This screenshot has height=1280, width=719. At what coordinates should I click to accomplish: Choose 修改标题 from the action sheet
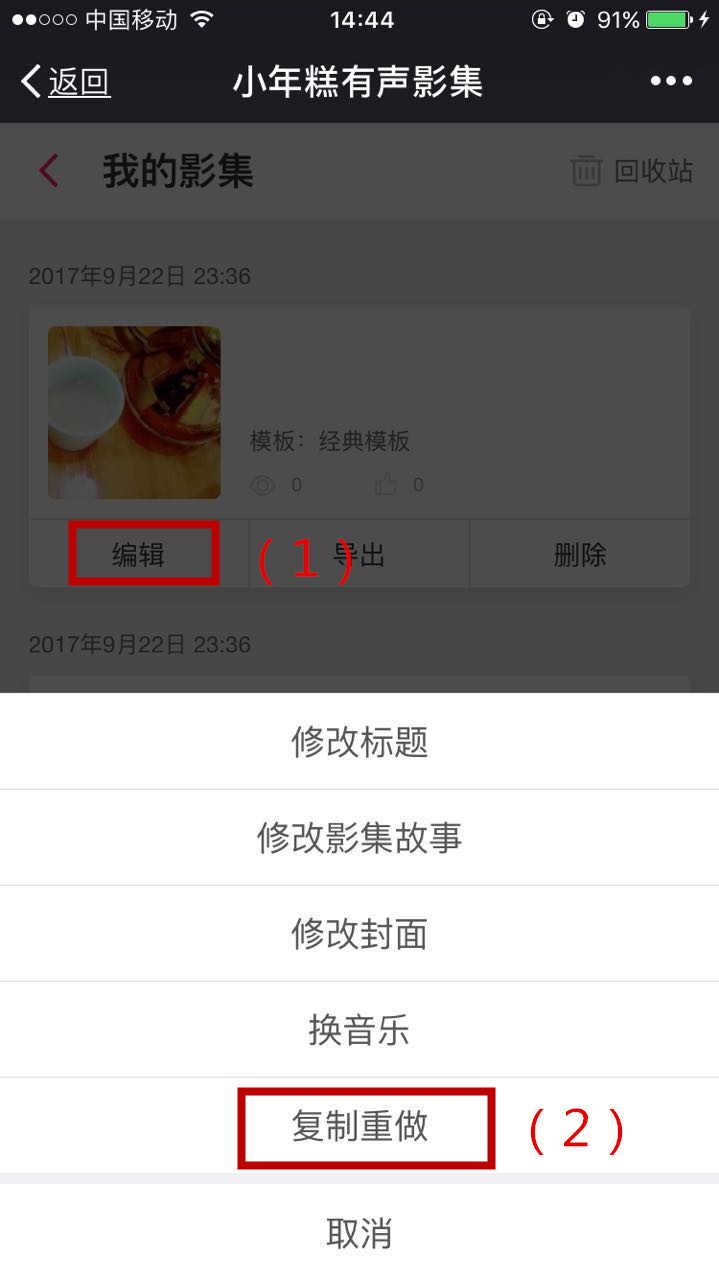[359, 742]
